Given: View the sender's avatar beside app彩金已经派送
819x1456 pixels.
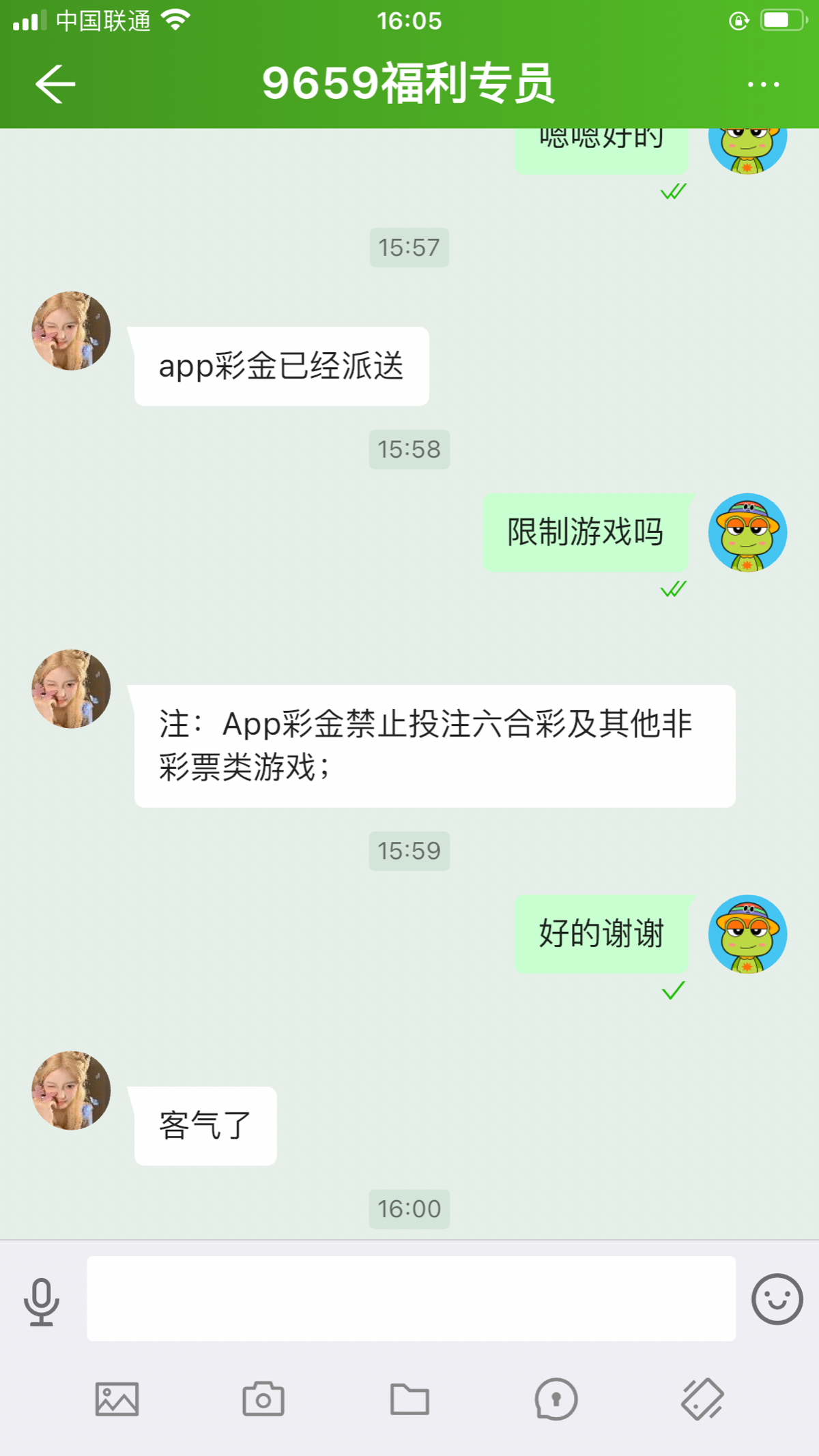Looking at the screenshot, I should [71, 331].
